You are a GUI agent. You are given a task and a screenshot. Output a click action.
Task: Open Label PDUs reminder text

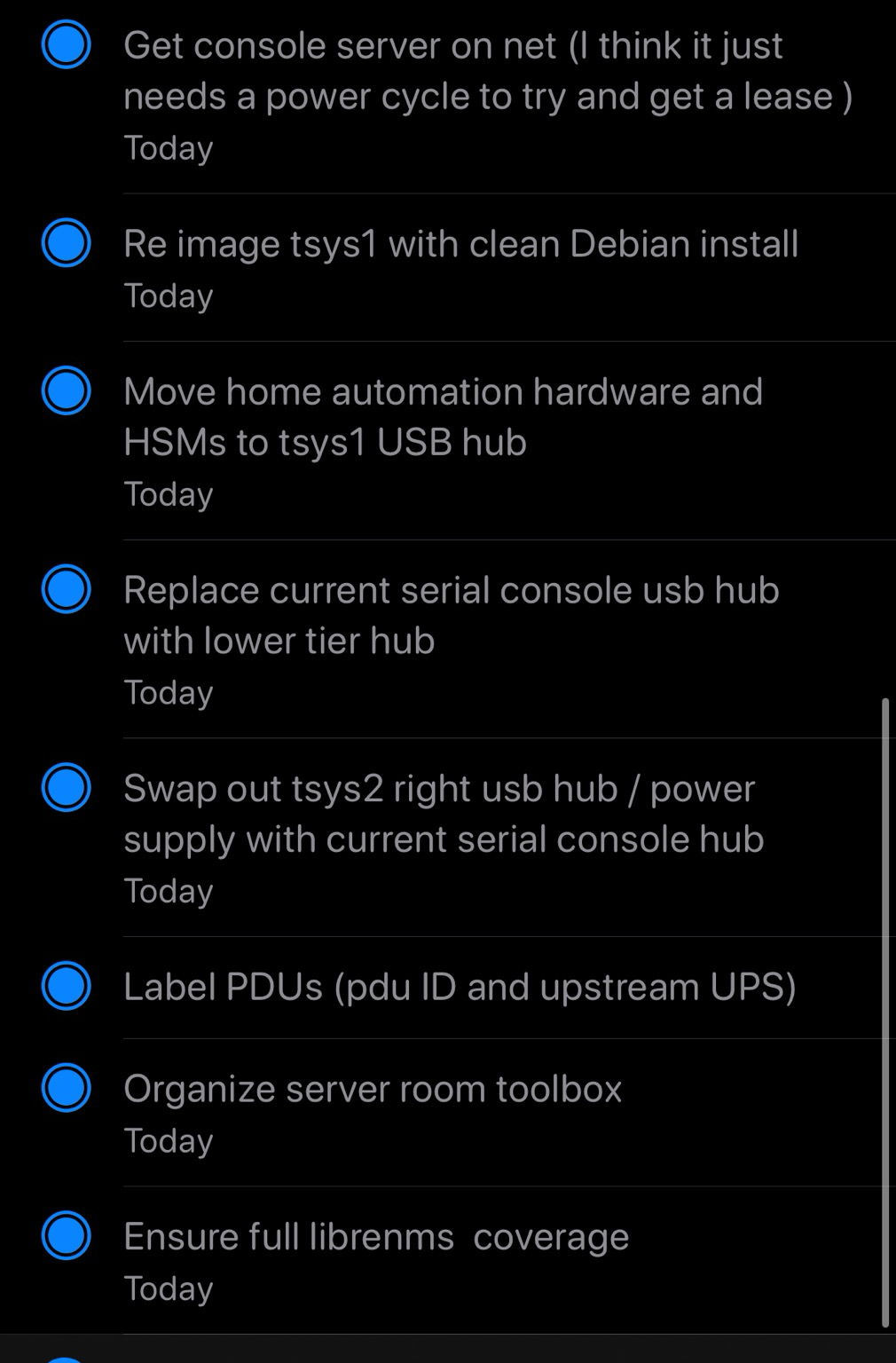click(459, 987)
